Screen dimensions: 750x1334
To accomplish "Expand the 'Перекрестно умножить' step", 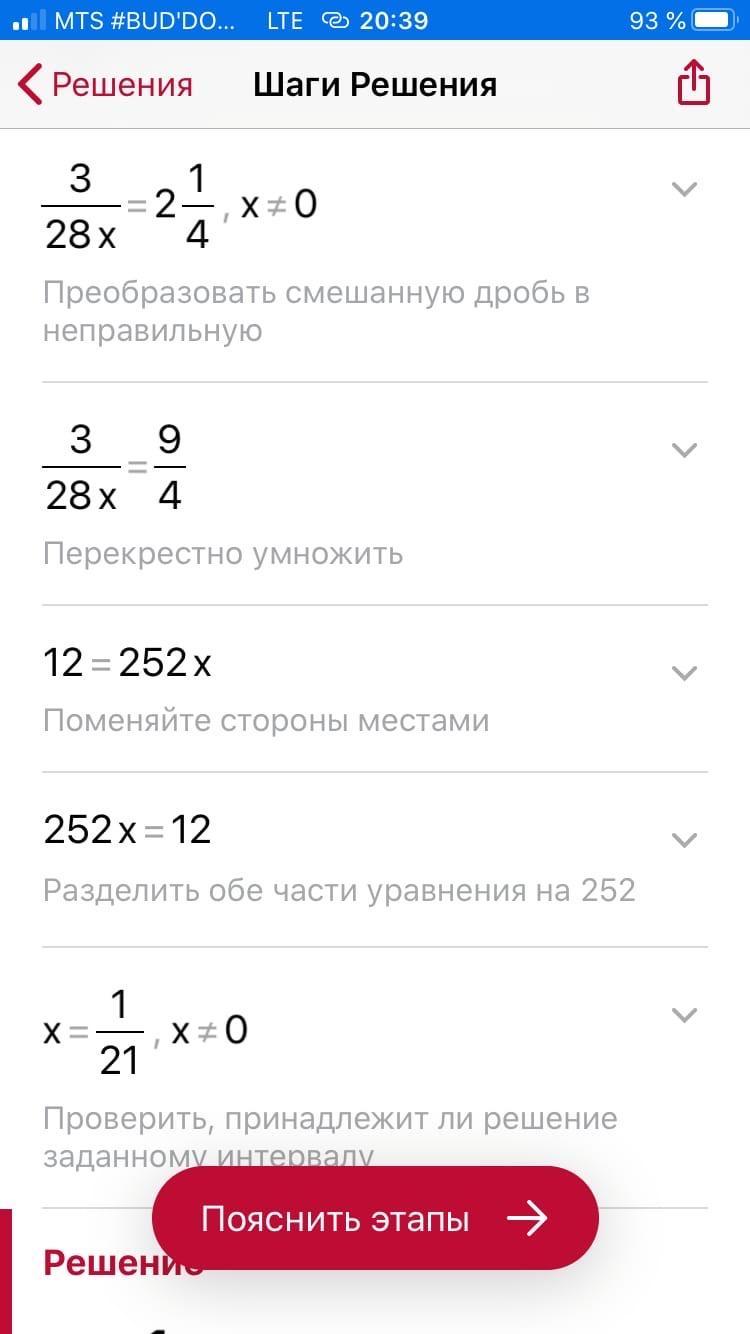I will [684, 450].
